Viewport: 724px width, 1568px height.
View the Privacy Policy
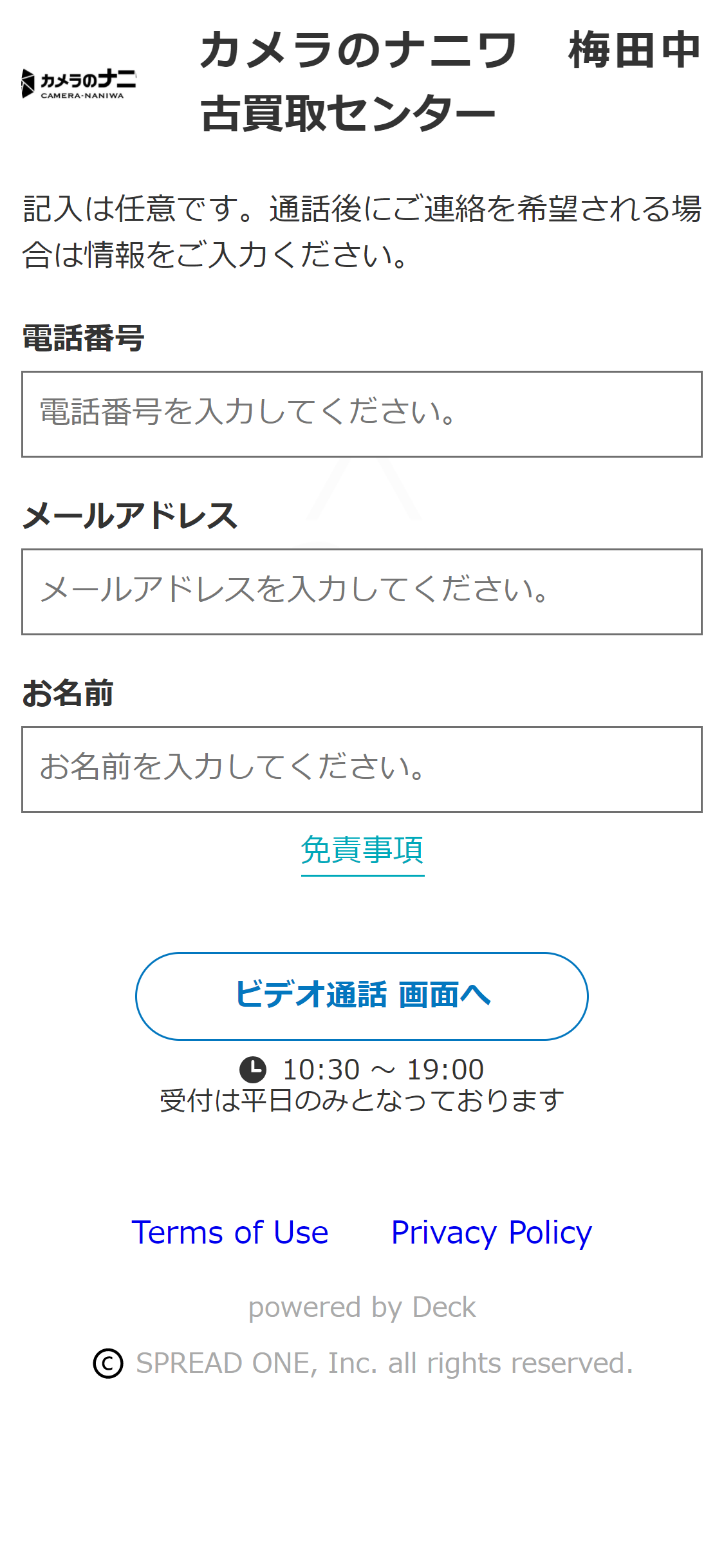(x=491, y=1233)
